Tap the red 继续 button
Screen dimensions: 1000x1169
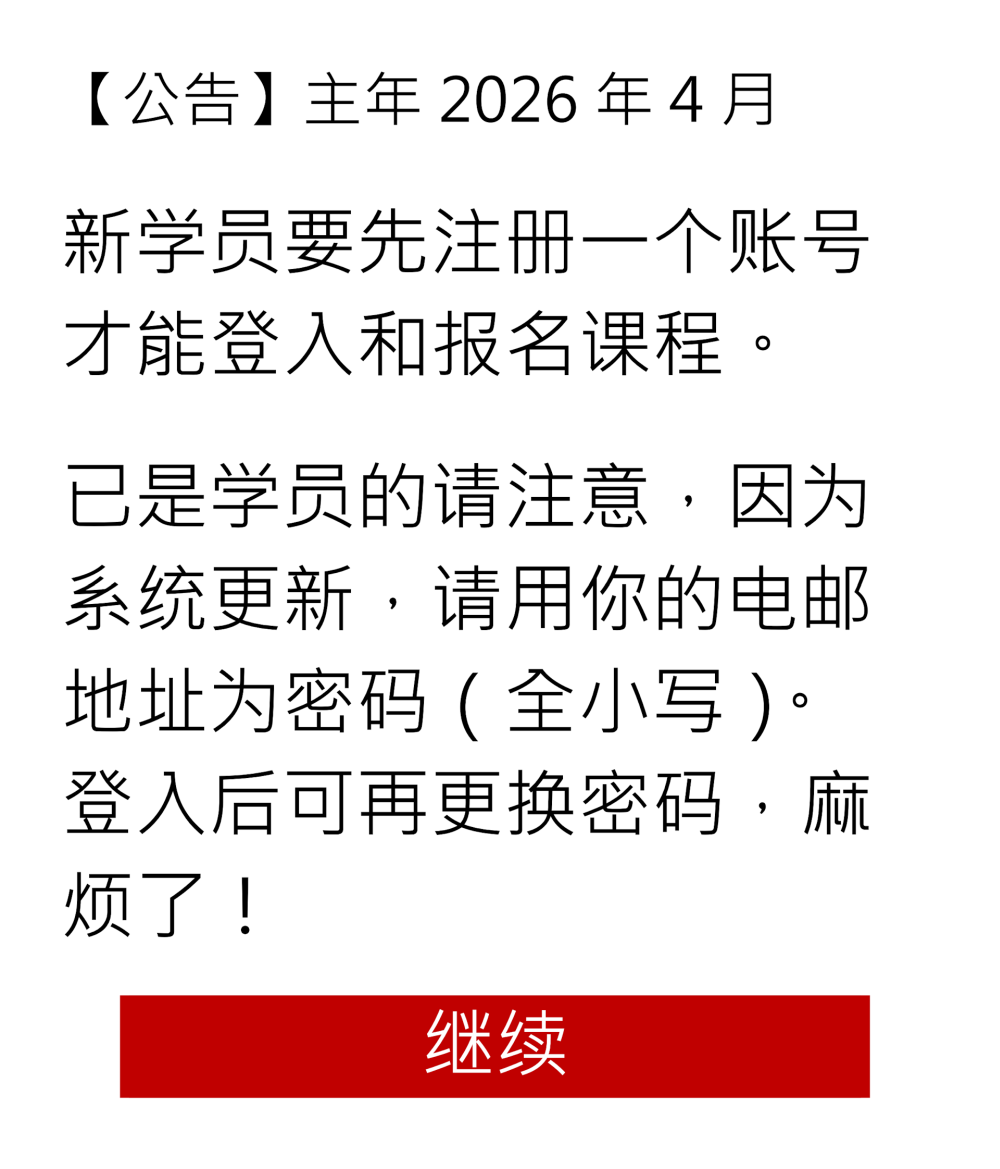pos(494,1045)
